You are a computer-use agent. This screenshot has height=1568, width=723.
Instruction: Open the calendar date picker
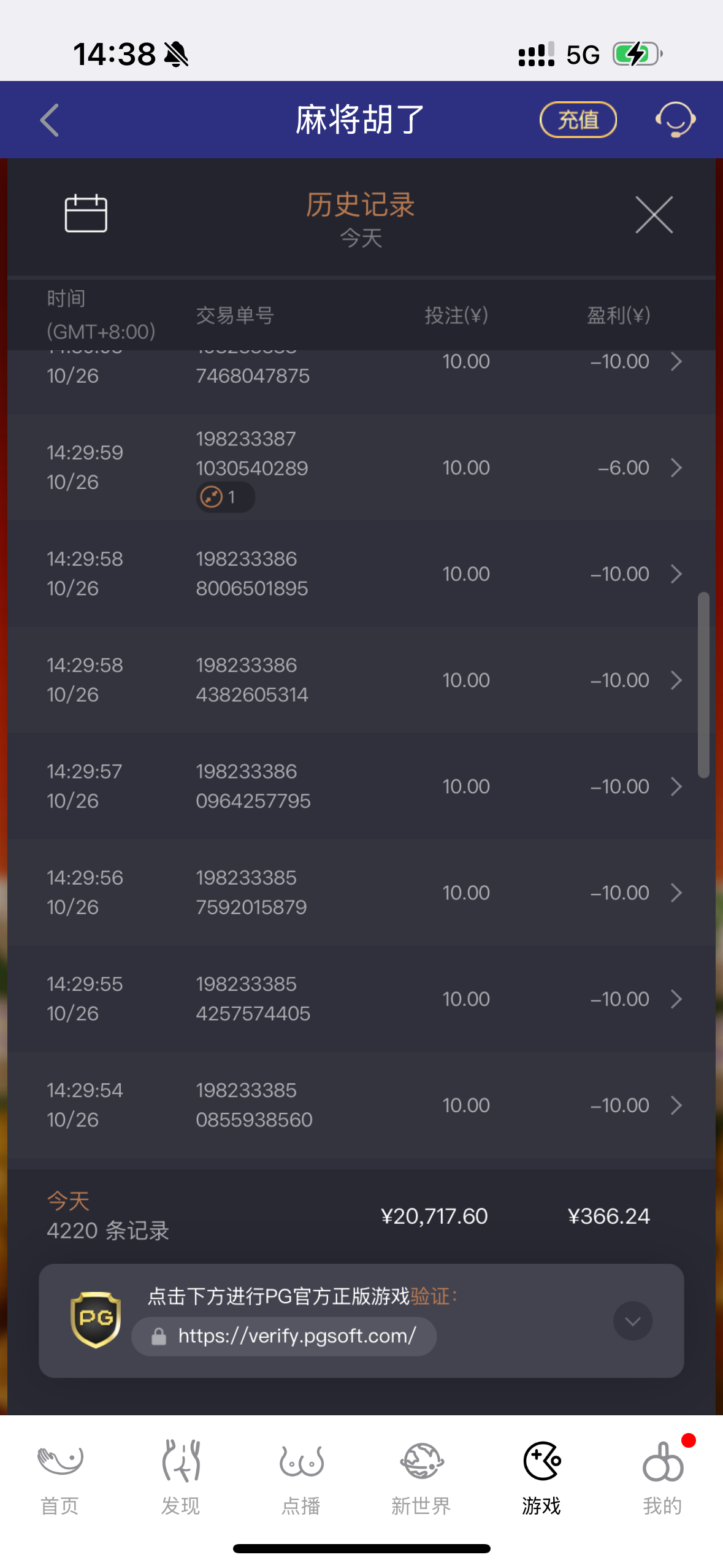point(86,213)
